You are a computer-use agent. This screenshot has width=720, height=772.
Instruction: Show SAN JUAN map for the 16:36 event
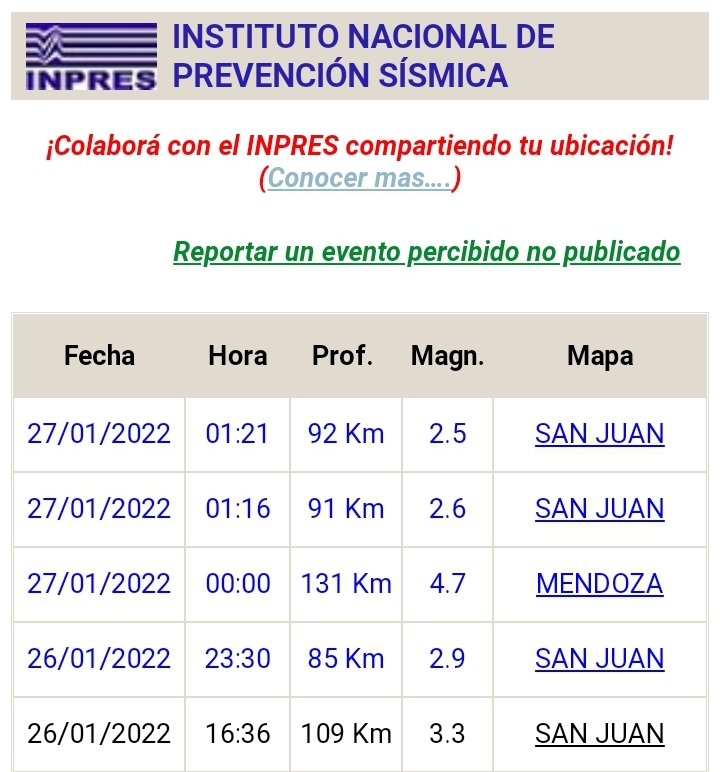(599, 734)
